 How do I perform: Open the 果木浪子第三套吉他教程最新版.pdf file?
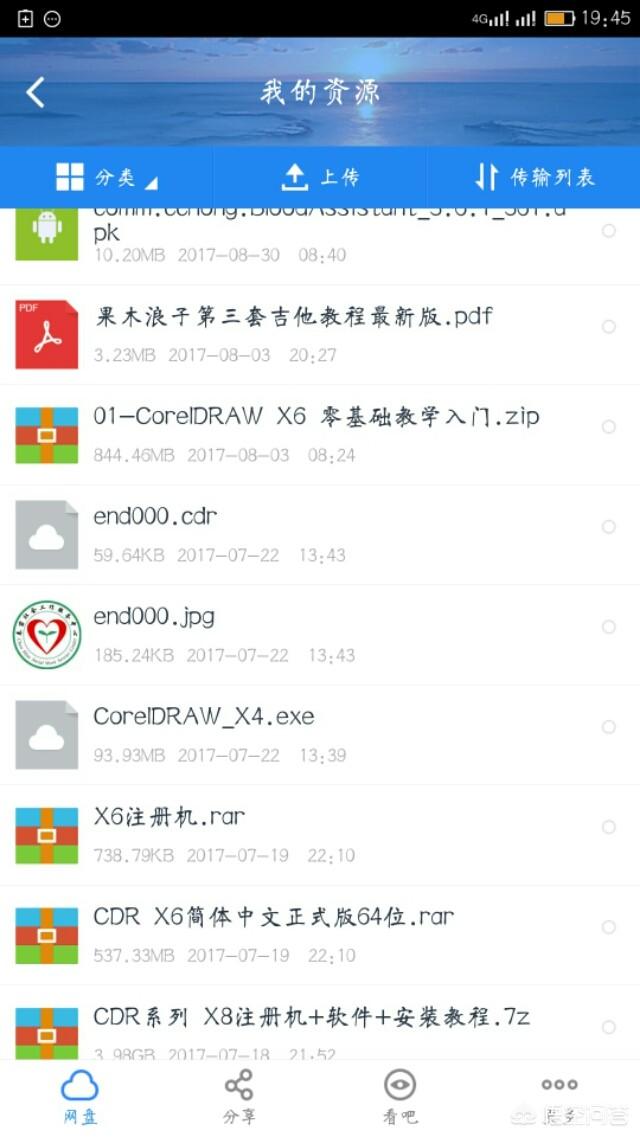320,334
